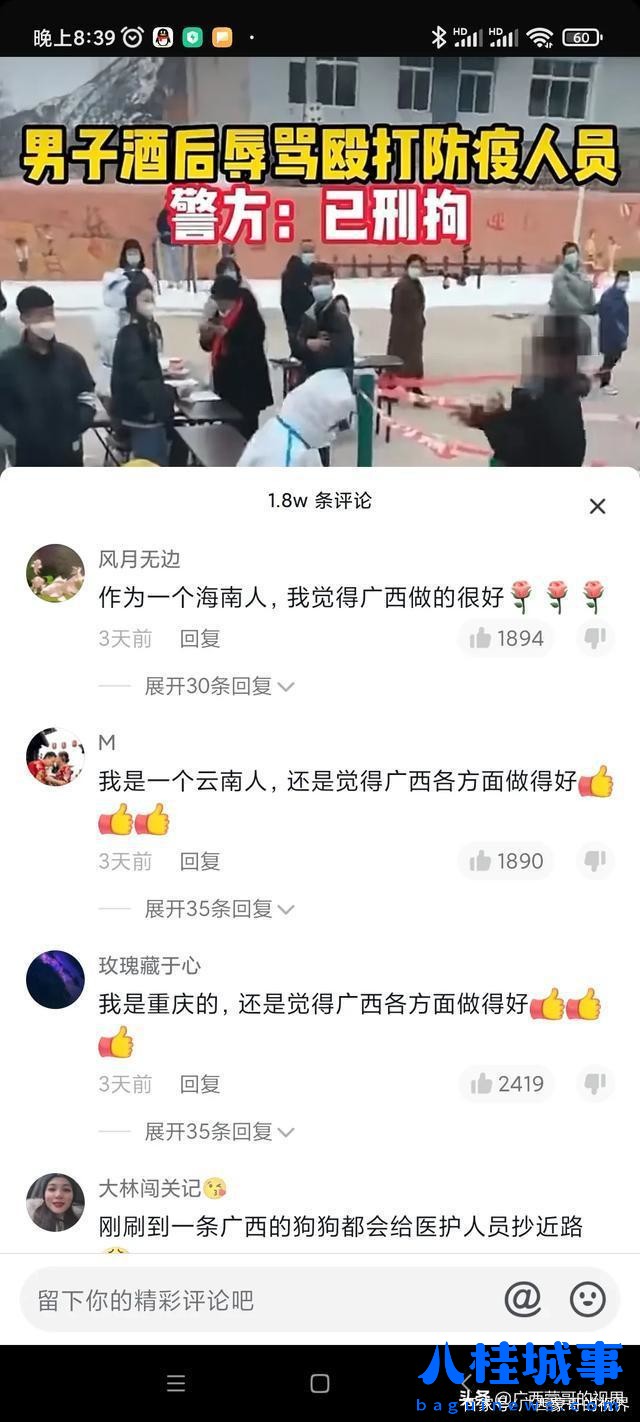Mention someone with the @ icon
Viewport: 640px width, 1422px height.
coord(522,1300)
